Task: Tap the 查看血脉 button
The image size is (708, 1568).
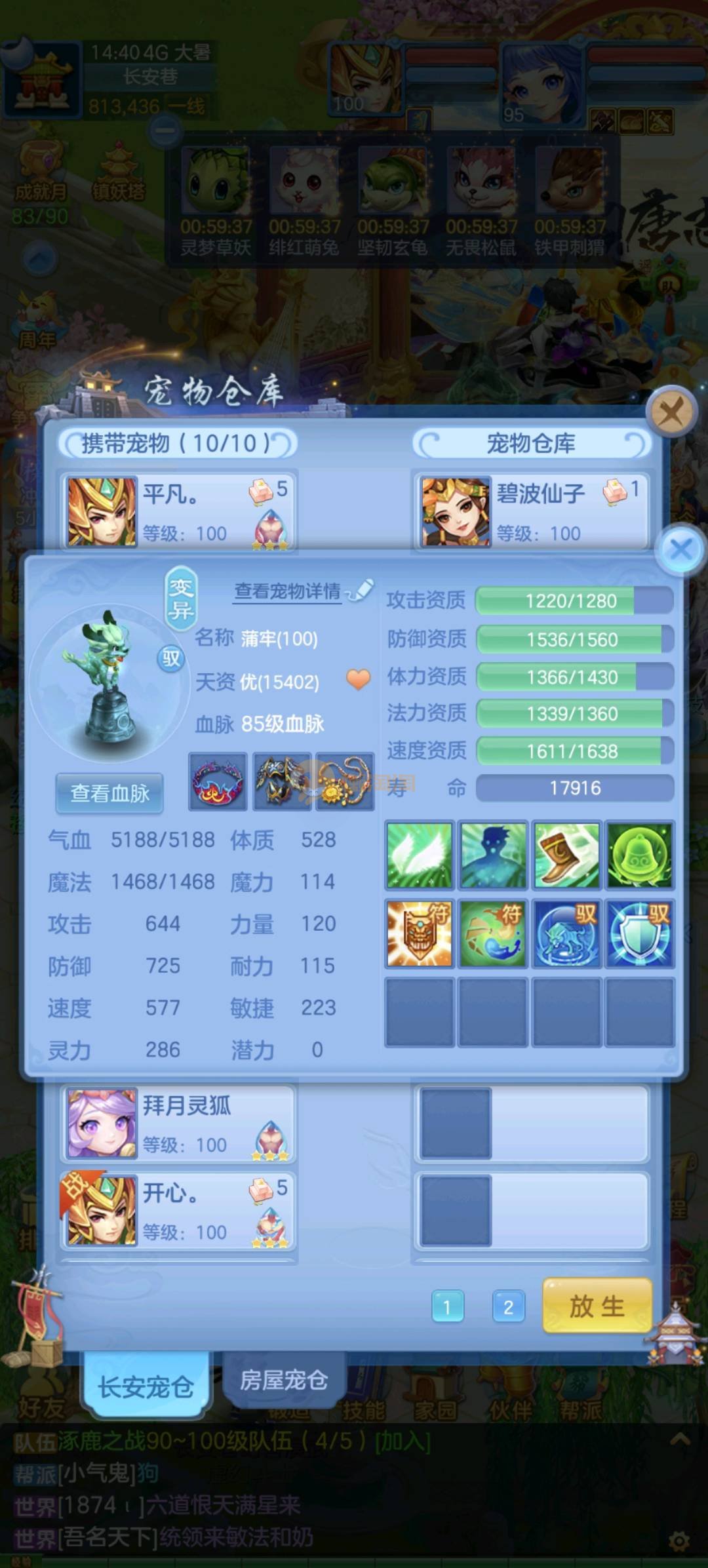Action: [109, 793]
